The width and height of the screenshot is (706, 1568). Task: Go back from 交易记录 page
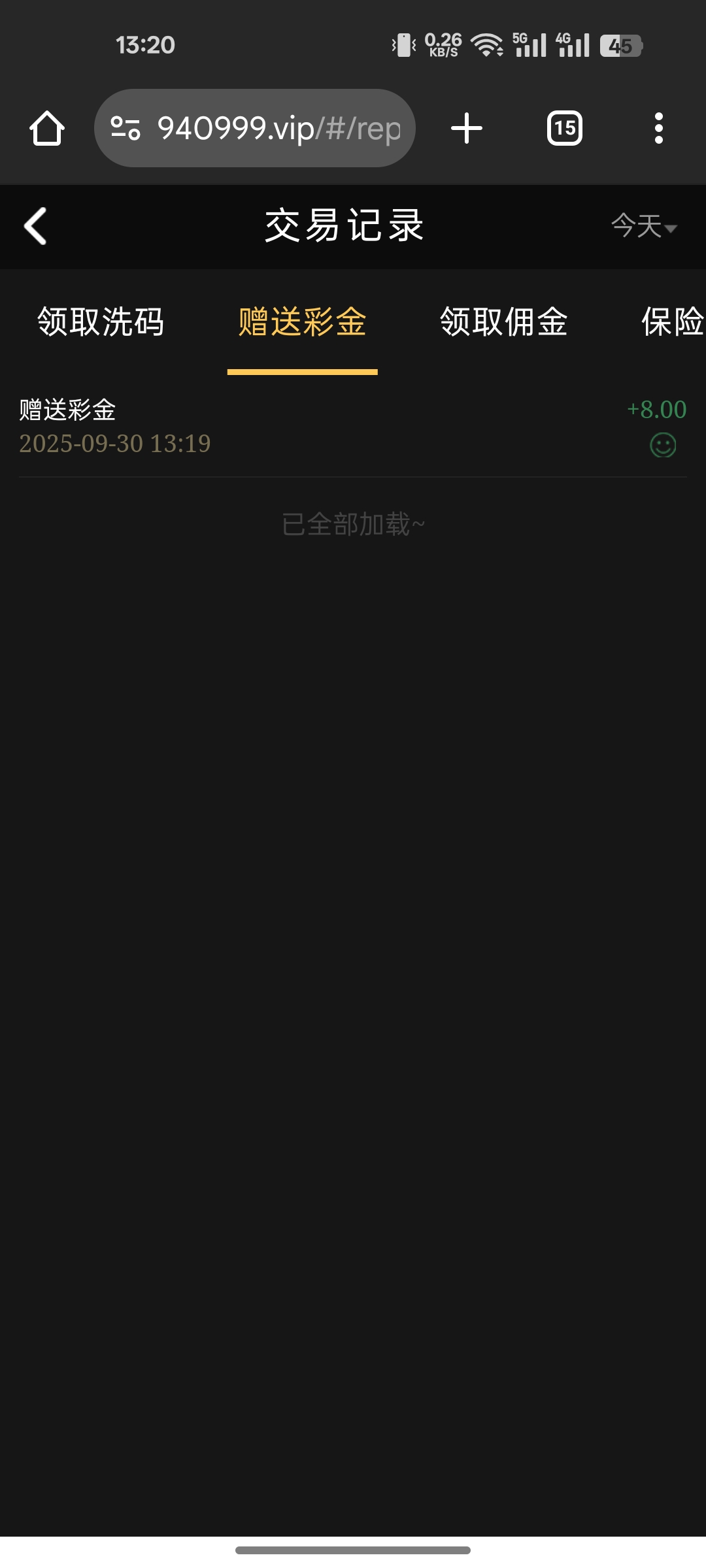pos(35,226)
